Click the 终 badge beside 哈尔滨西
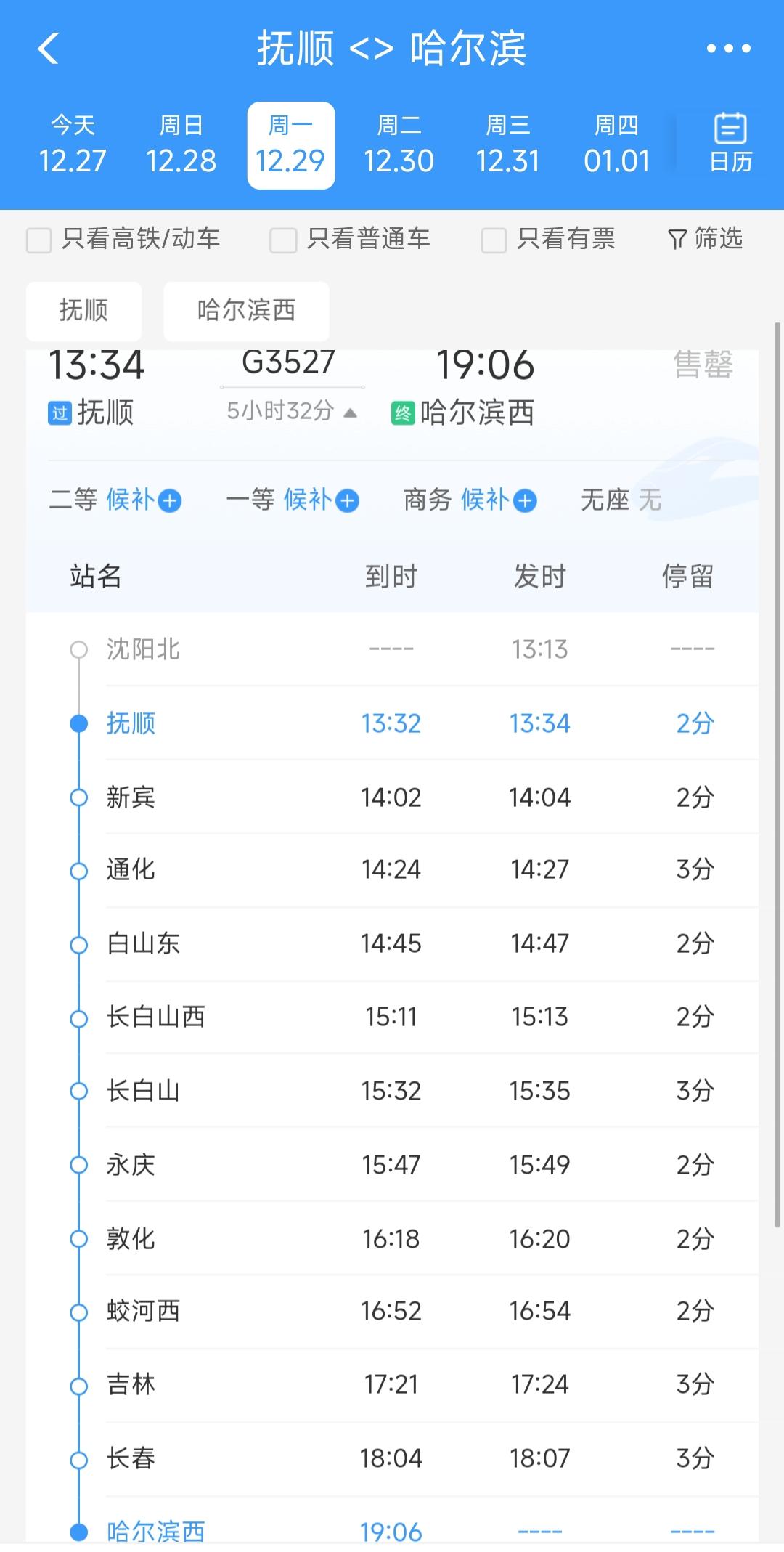The image size is (784, 1552). [x=403, y=413]
